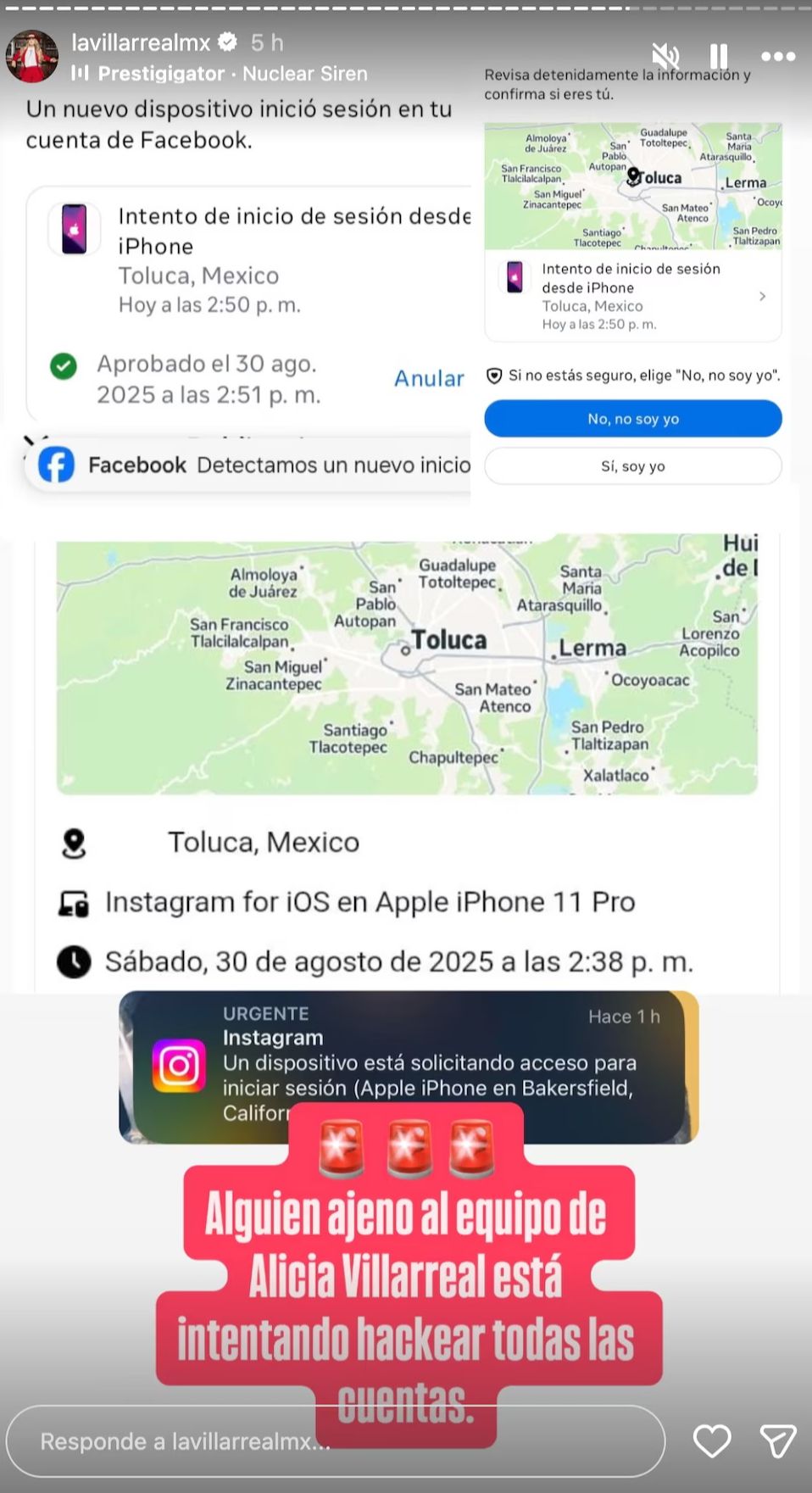Viewport: 812px width, 1493px height.
Task: Open the lavillarrealmx username link
Action: click(140, 42)
